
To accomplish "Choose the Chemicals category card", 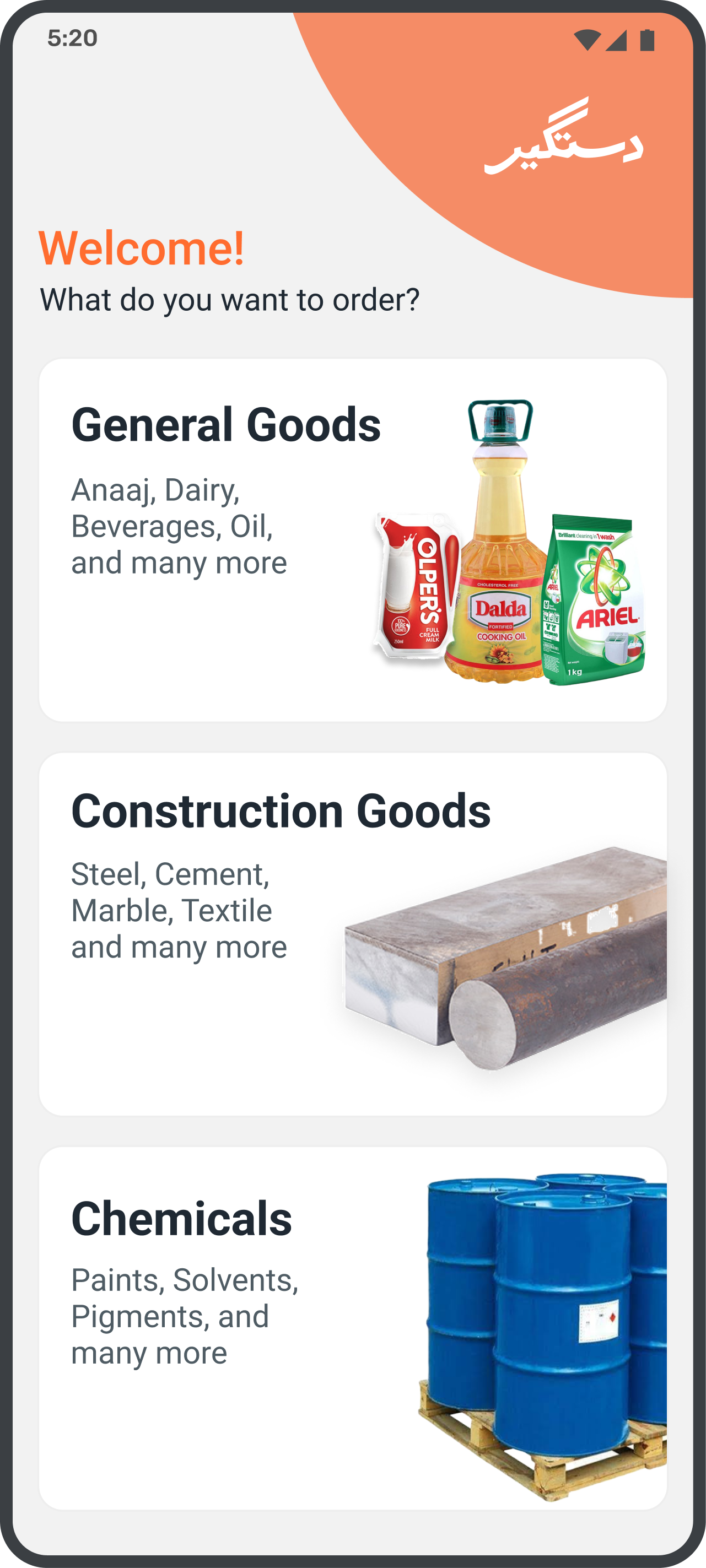I will pos(352,1328).
